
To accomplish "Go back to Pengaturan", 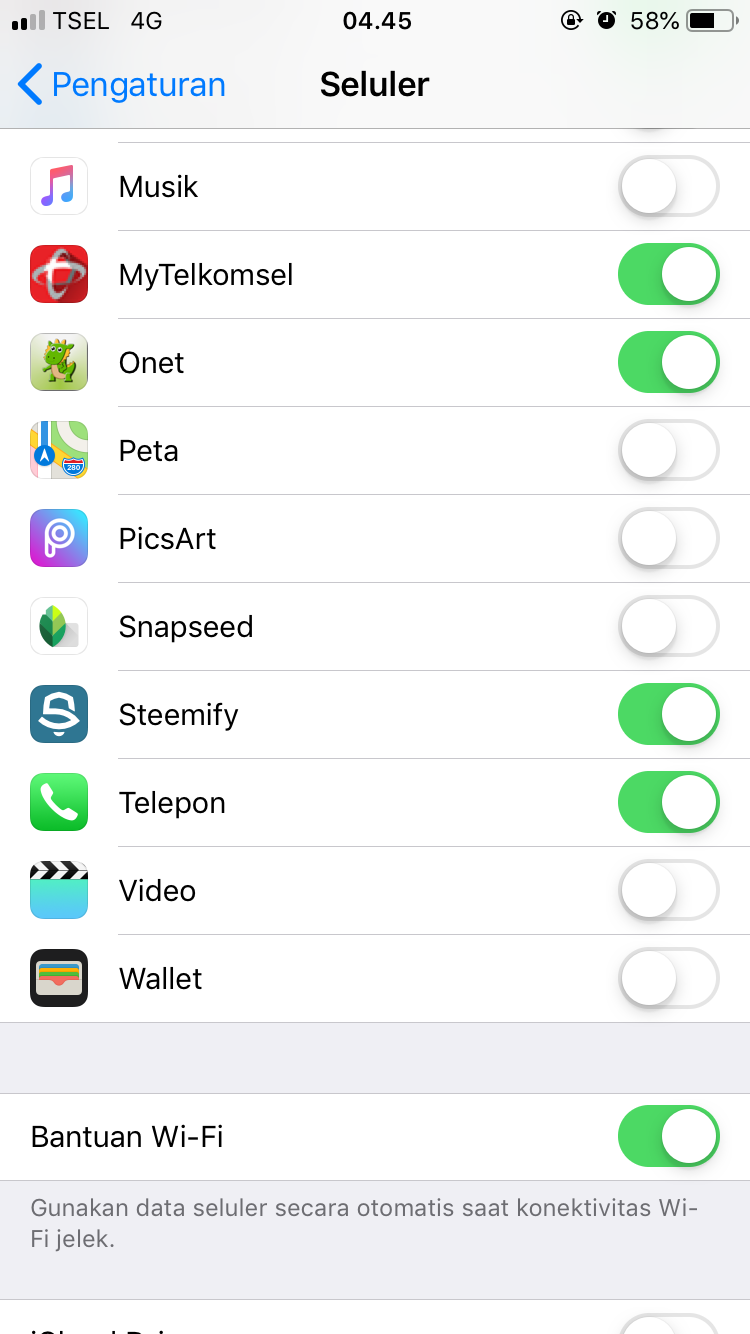I will [122, 85].
